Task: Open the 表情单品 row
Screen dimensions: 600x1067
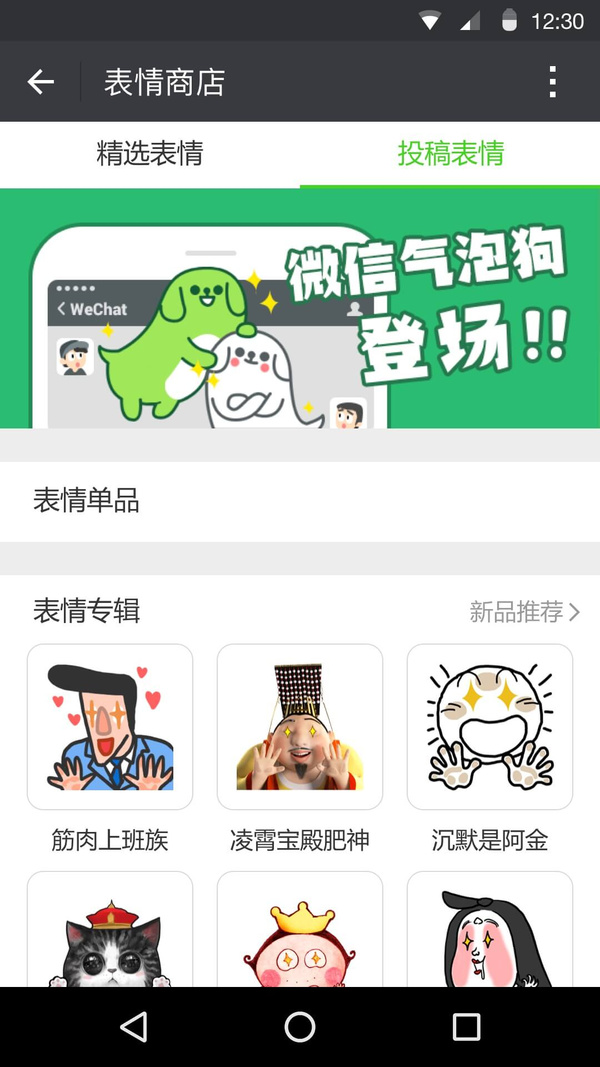Action: [300, 500]
